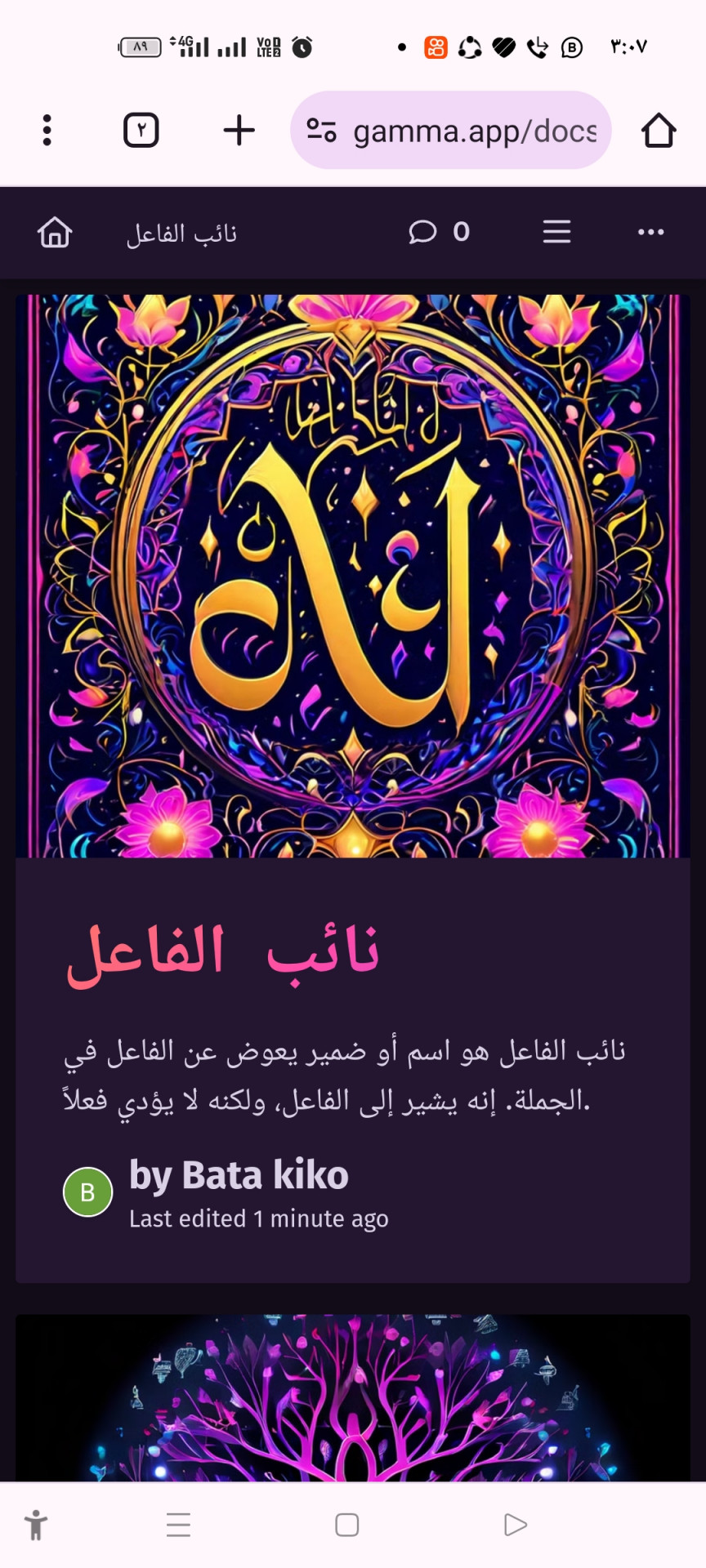The width and height of the screenshot is (706, 1568).
Task: Open the browser tab switcher
Action: pos(141,131)
